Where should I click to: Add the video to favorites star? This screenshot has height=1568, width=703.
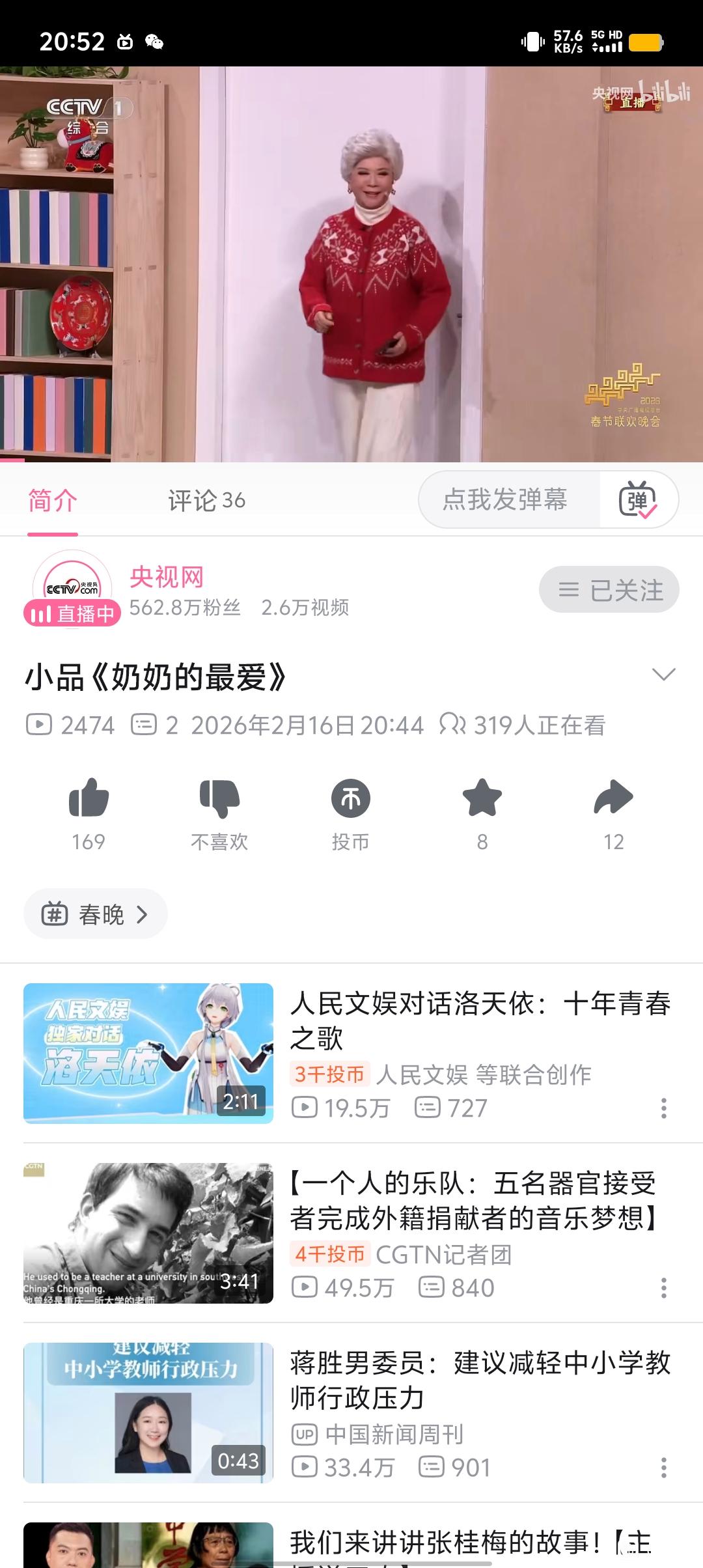point(482,798)
